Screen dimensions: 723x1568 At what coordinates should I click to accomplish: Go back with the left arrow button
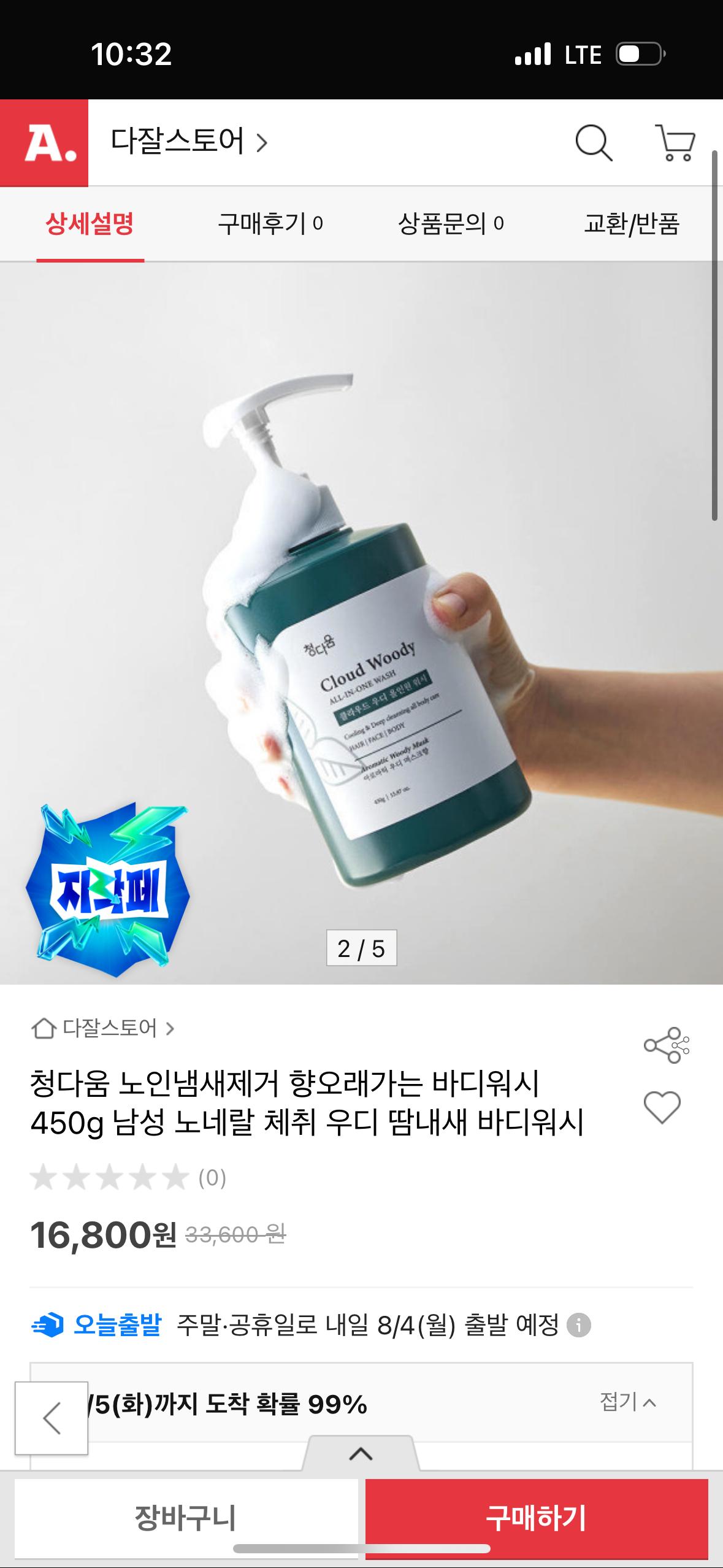pos(52,1418)
